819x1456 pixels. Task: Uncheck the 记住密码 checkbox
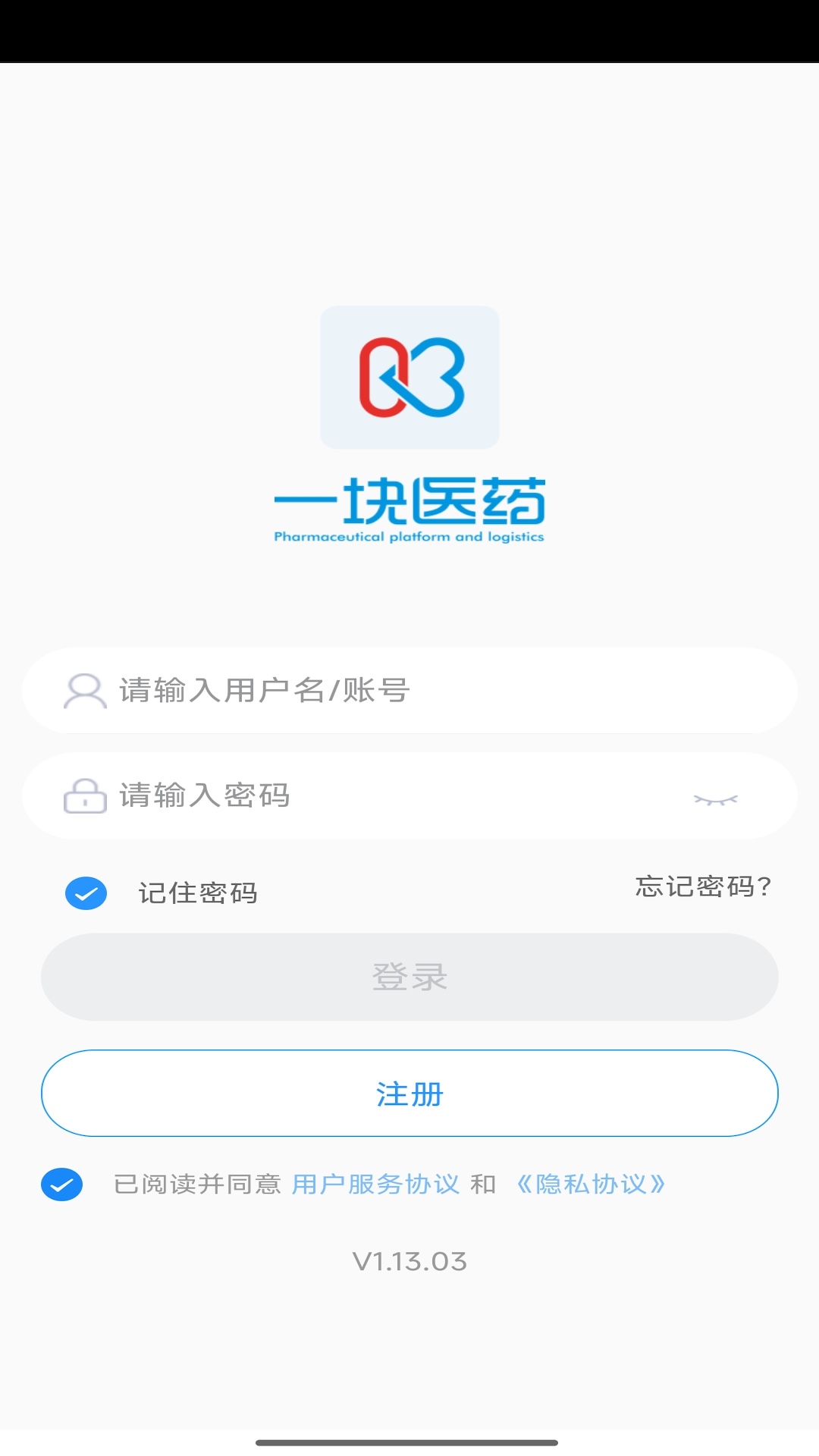[x=86, y=893]
